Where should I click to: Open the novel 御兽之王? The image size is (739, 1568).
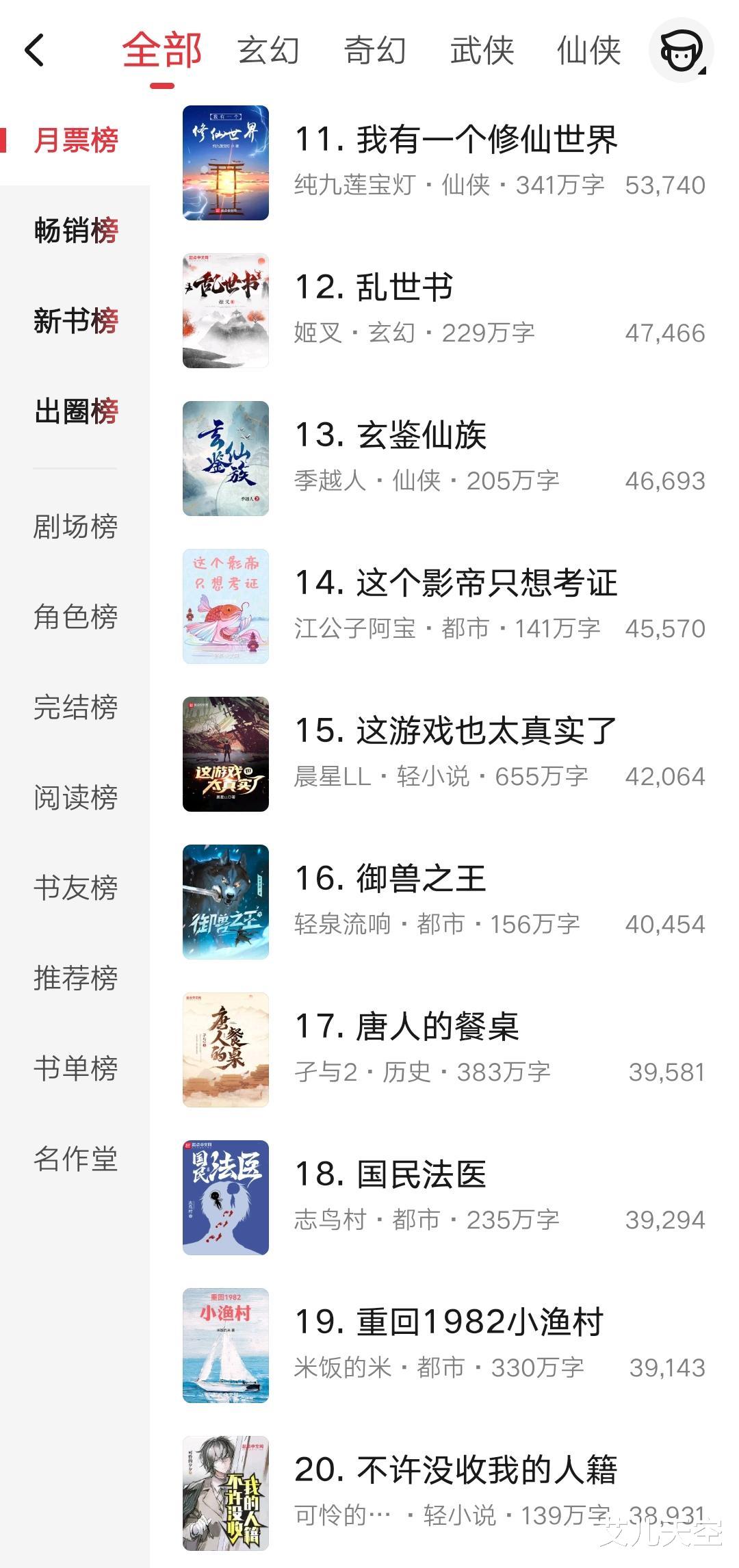click(x=421, y=879)
